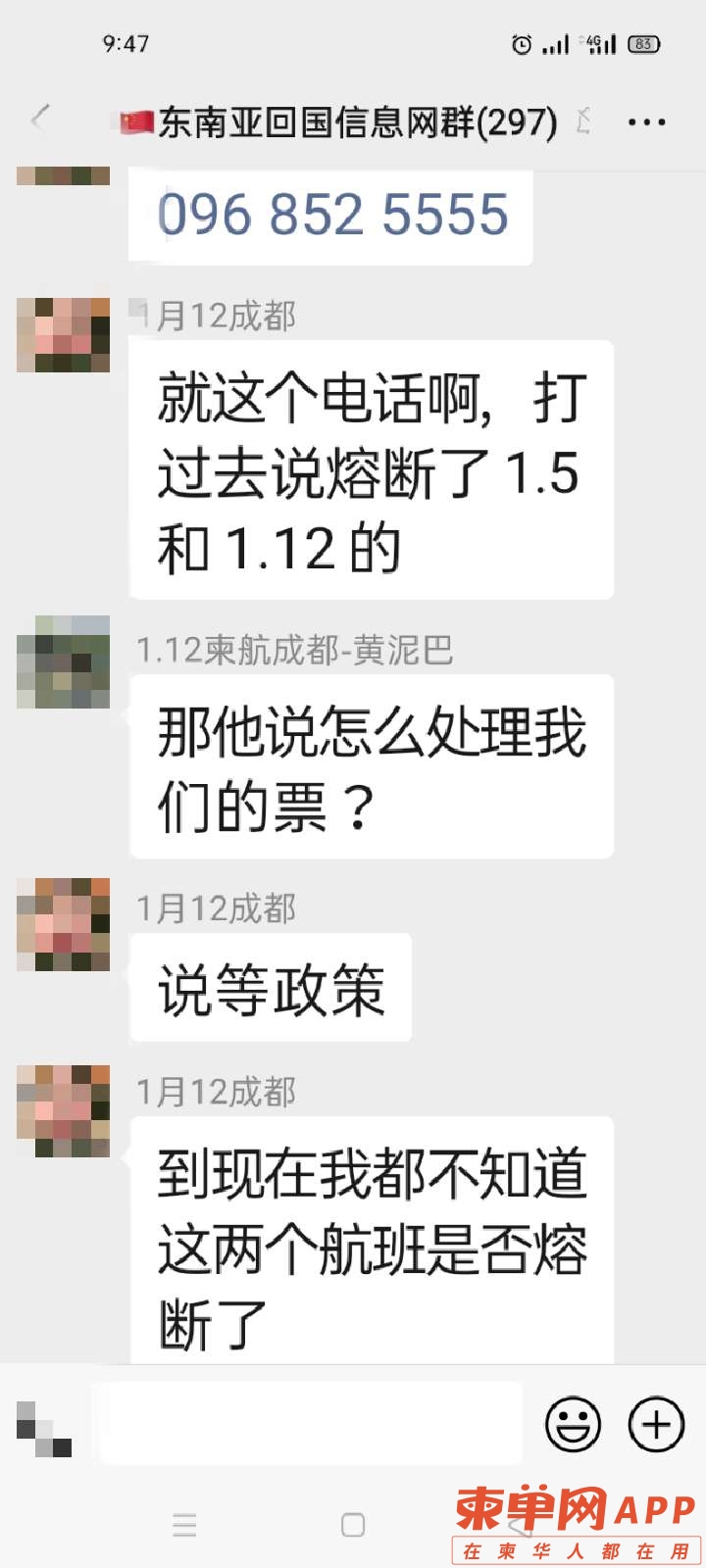Open the avatar beside the message 说等政策
This screenshot has height=1568, width=706.
[x=64, y=924]
